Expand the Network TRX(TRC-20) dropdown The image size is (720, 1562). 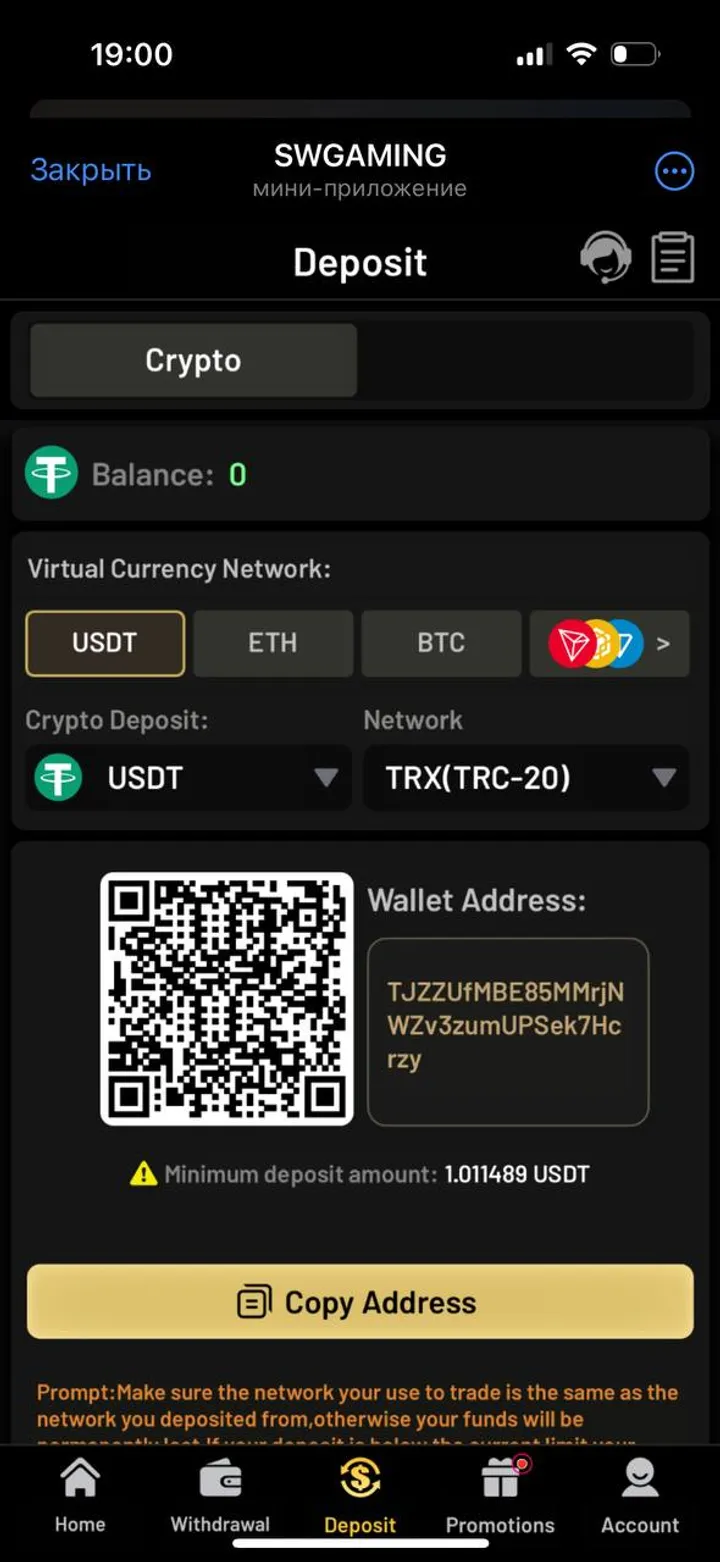point(526,777)
